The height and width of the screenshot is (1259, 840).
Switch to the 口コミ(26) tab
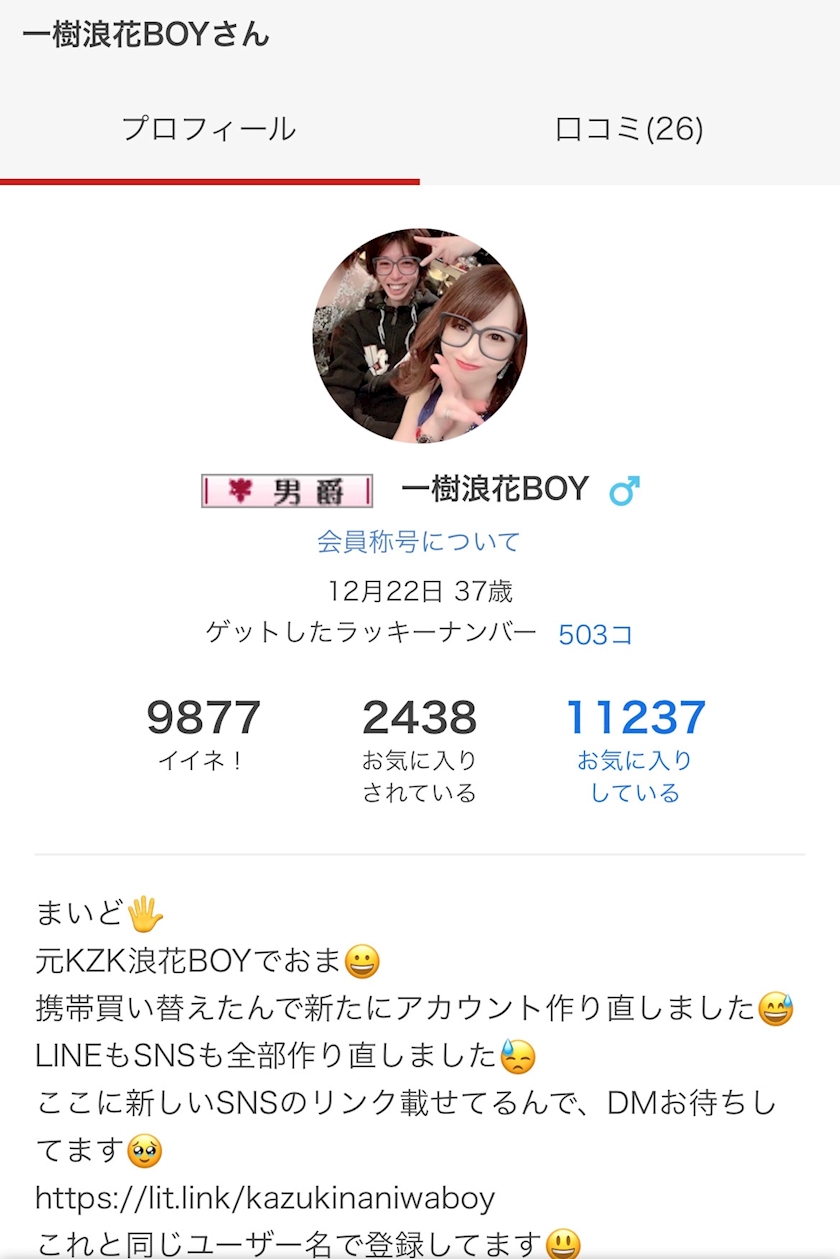[629, 129]
